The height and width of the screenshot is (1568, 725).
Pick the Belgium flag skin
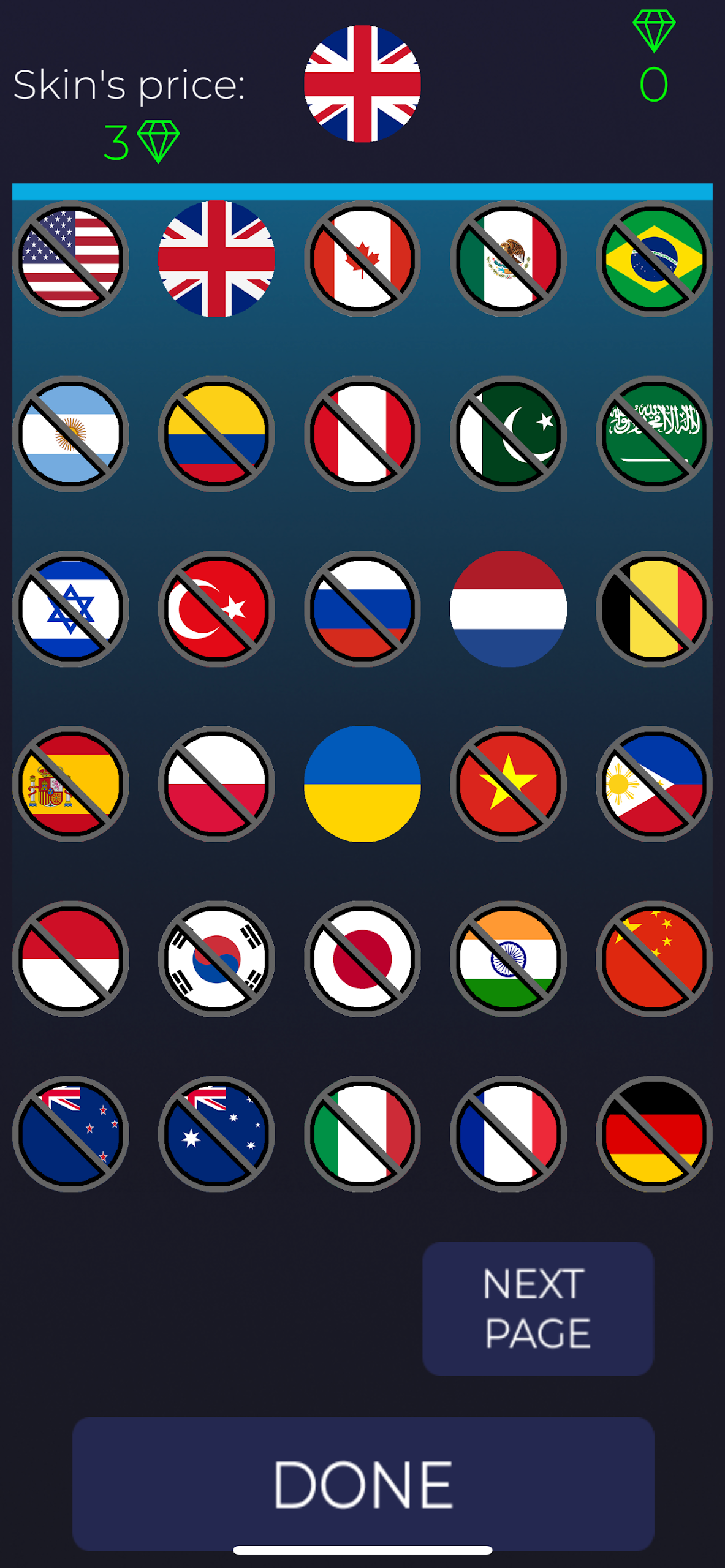654,609
